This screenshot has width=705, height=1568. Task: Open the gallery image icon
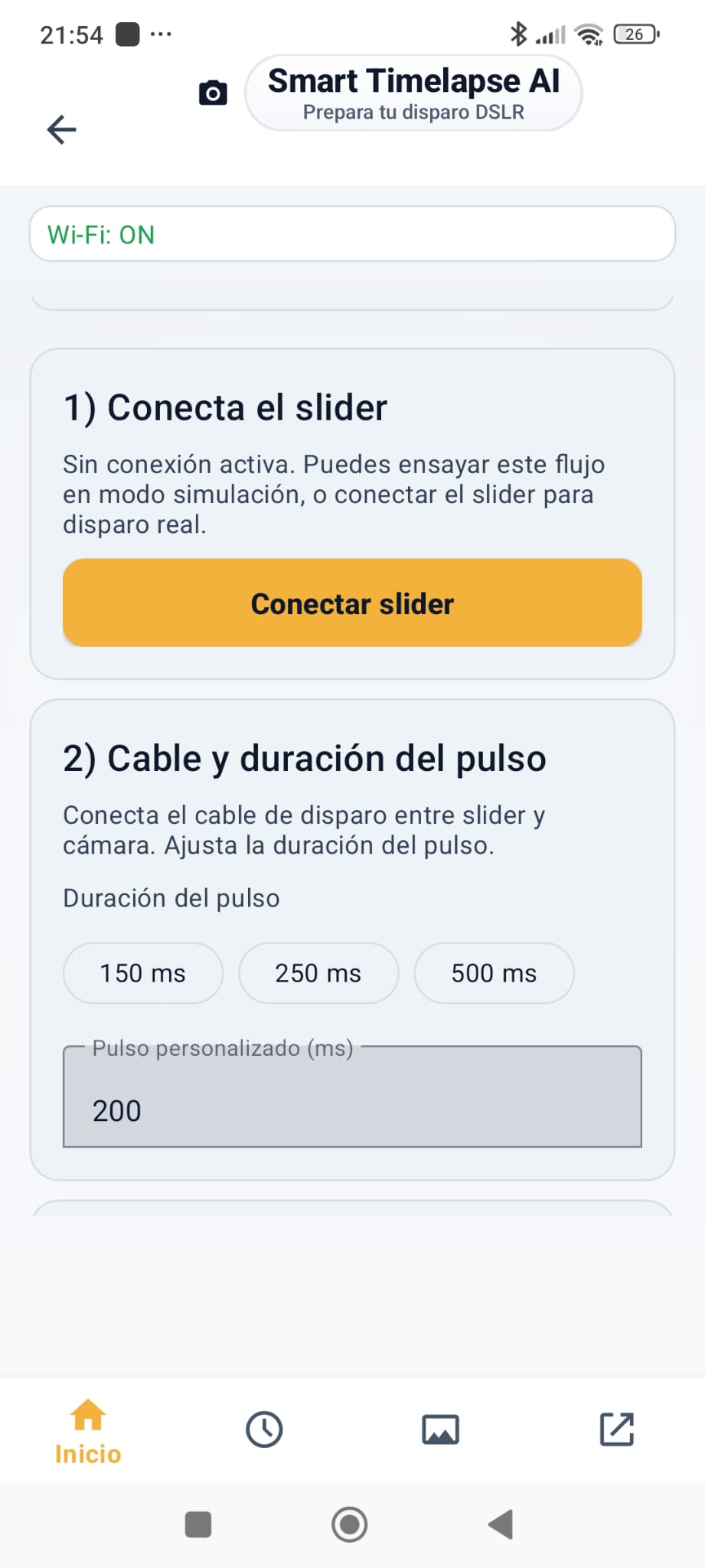click(442, 1428)
